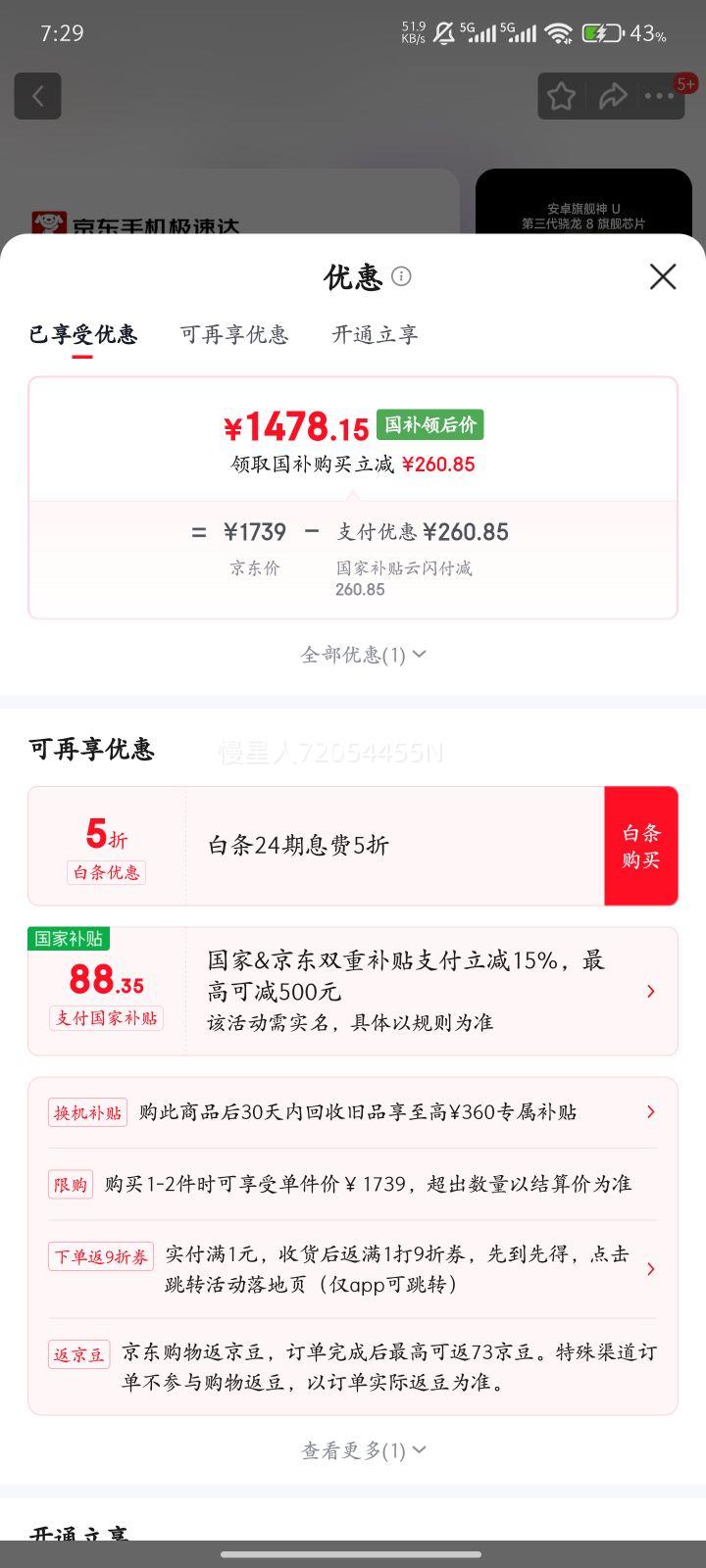Switch to the 开通立享 tab

[x=374, y=335]
